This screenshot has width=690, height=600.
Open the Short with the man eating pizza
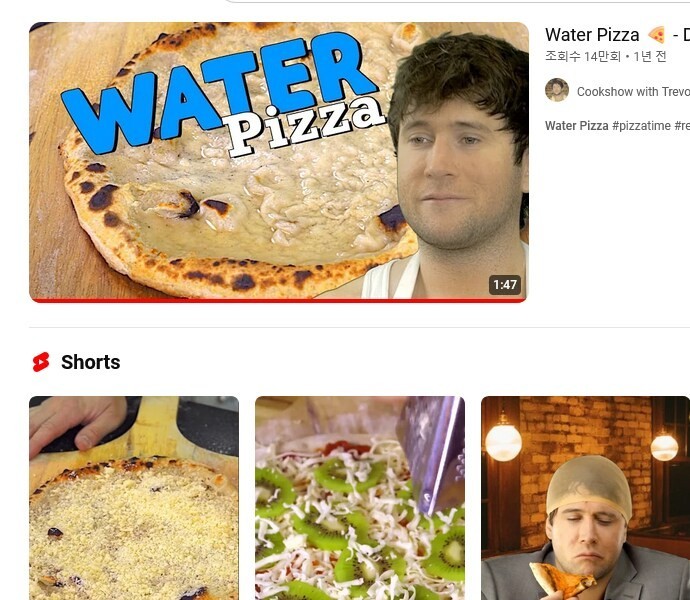point(585,498)
